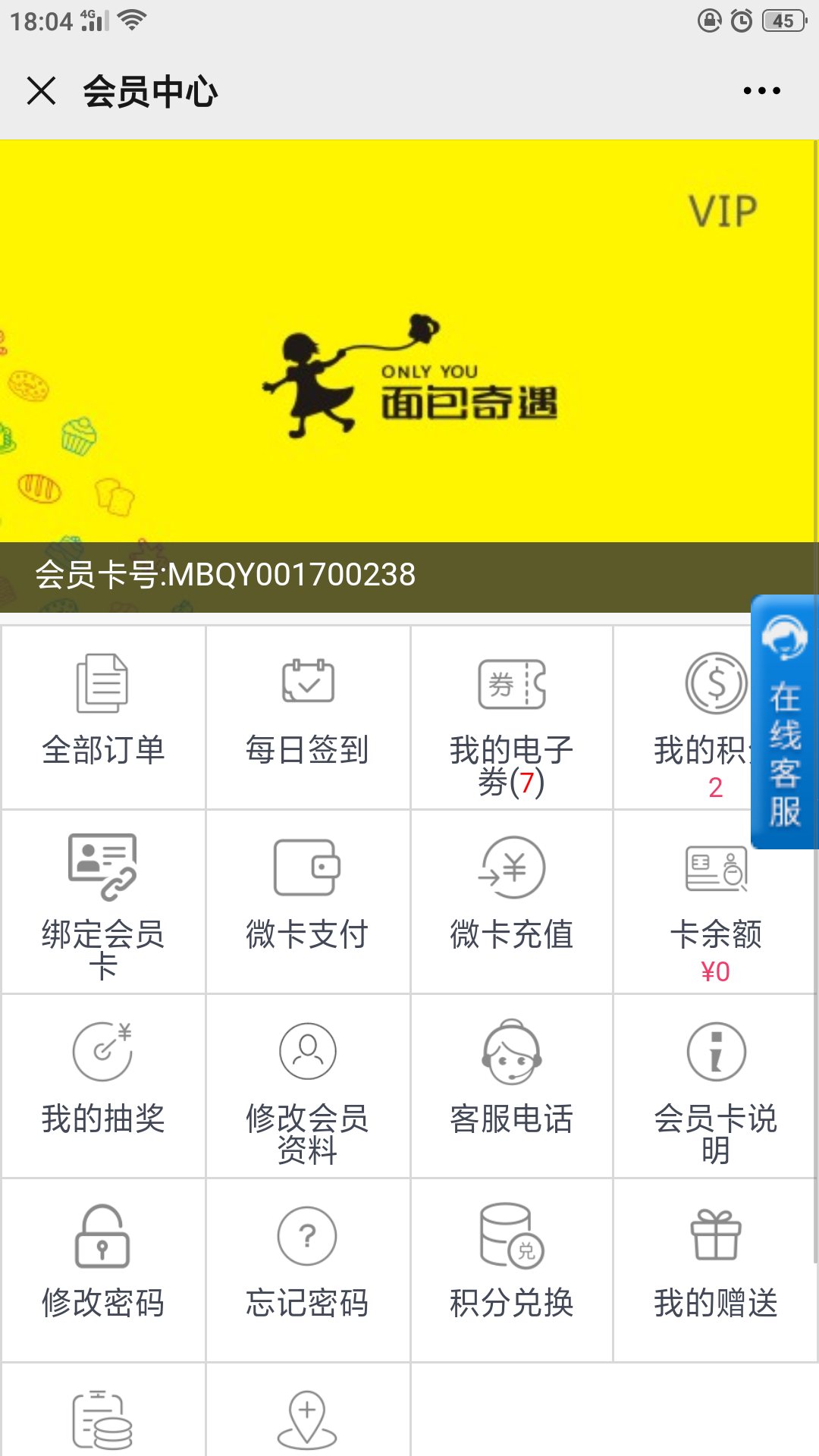View 我的赠送
The width and height of the screenshot is (819, 1456).
[x=715, y=1270]
